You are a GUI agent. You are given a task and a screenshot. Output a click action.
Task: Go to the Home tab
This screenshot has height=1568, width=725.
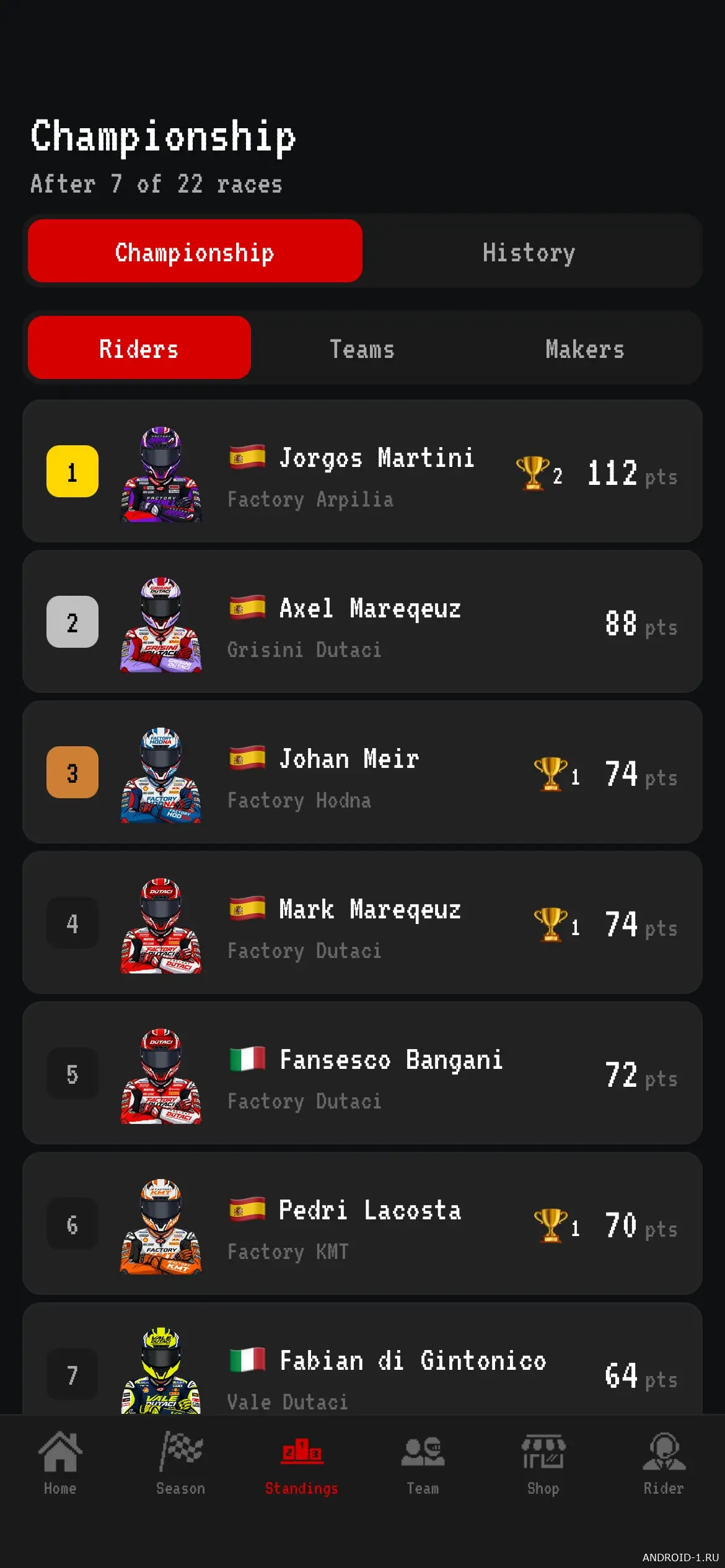pos(60,1464)
